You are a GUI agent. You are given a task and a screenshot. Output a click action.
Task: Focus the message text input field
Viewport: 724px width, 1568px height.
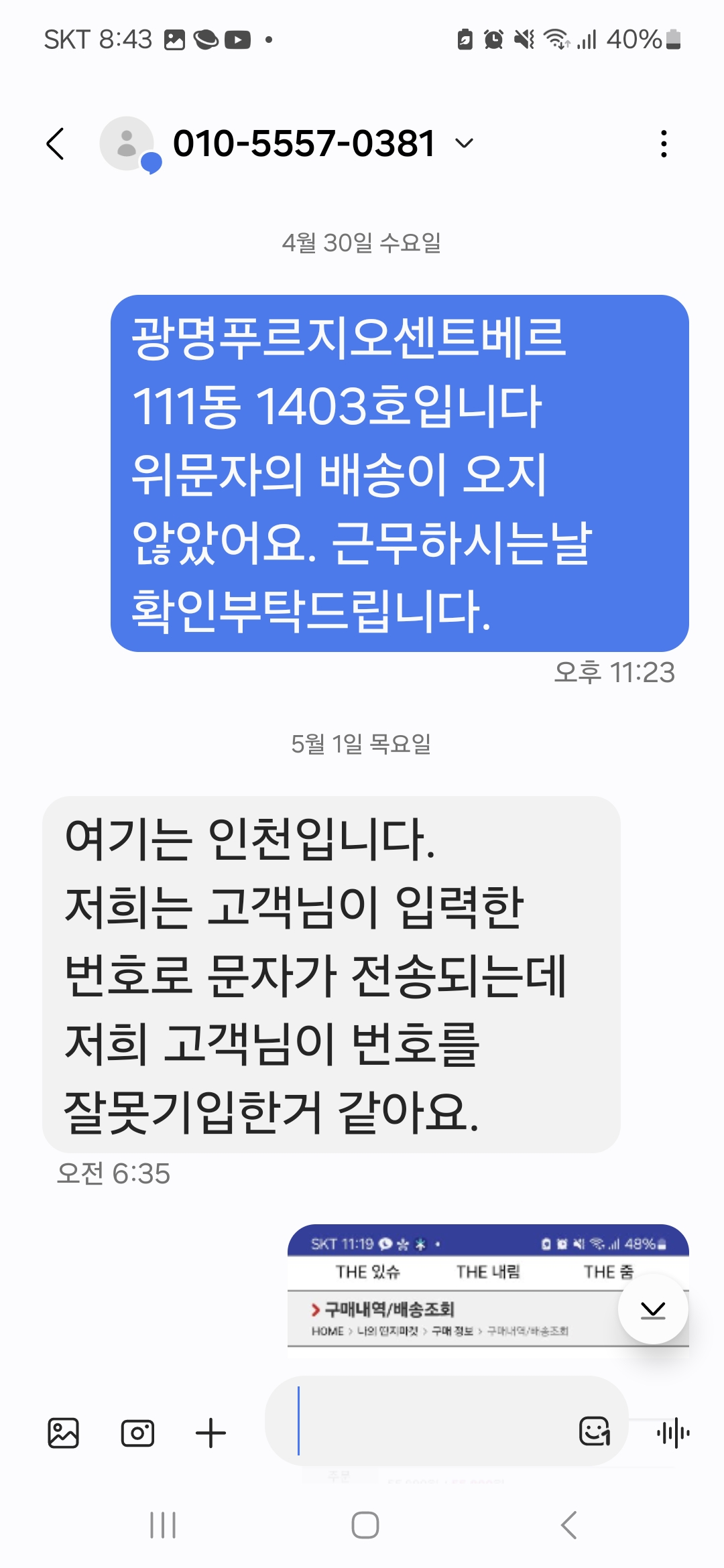pos(429,1421)
